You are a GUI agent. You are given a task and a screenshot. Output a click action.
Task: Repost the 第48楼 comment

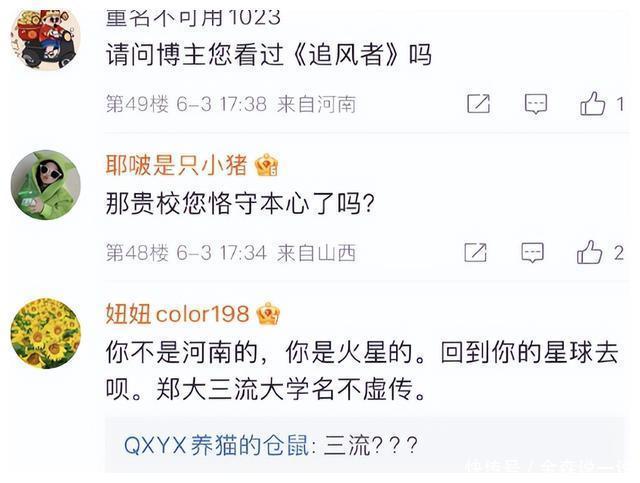pos(476,252)
